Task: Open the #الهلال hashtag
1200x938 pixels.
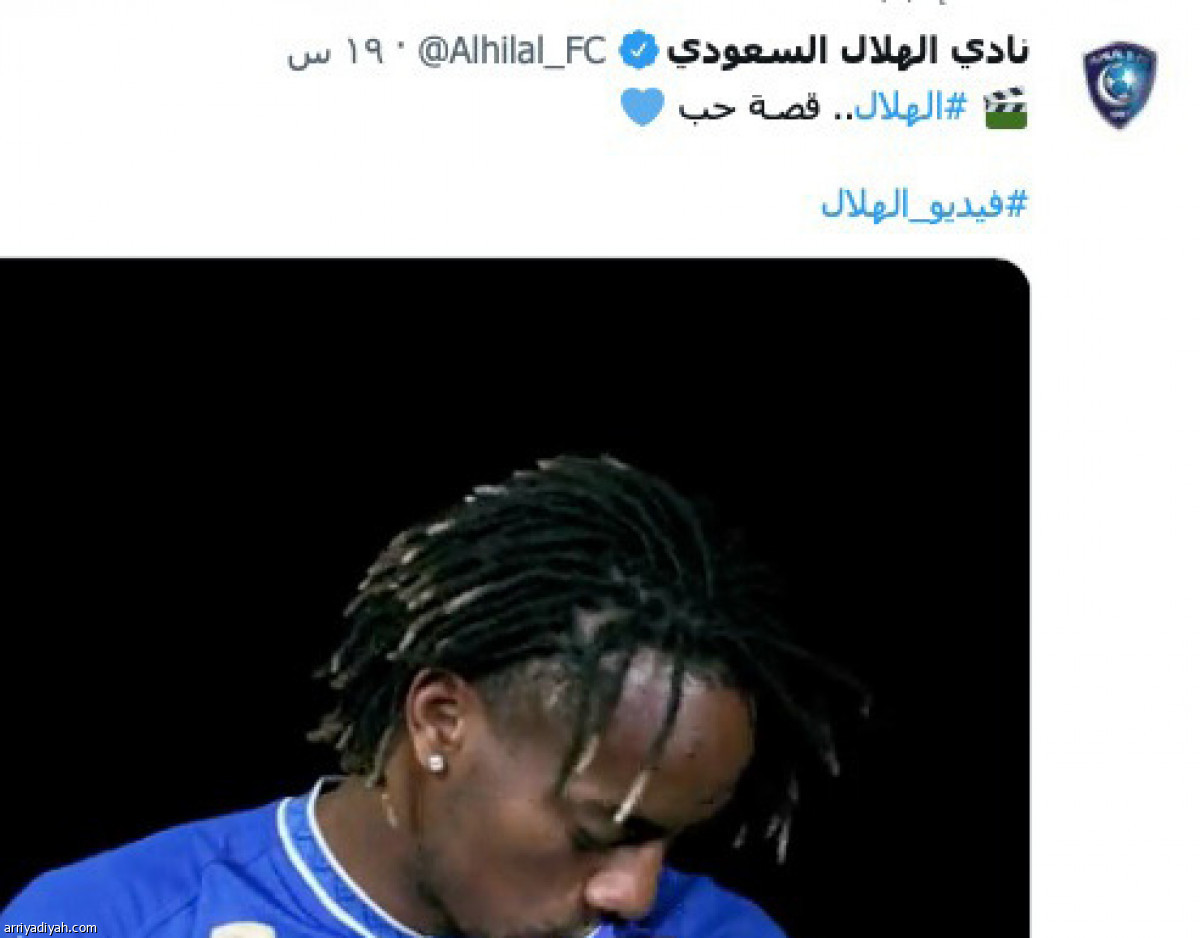Action: pos(911,107)
